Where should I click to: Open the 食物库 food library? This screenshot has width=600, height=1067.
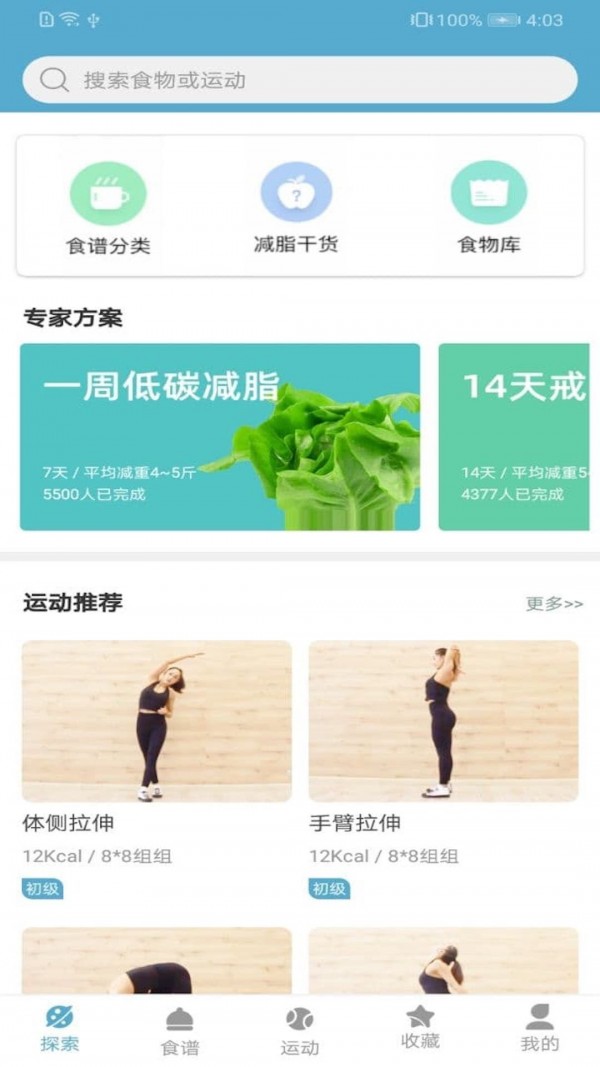489,208
